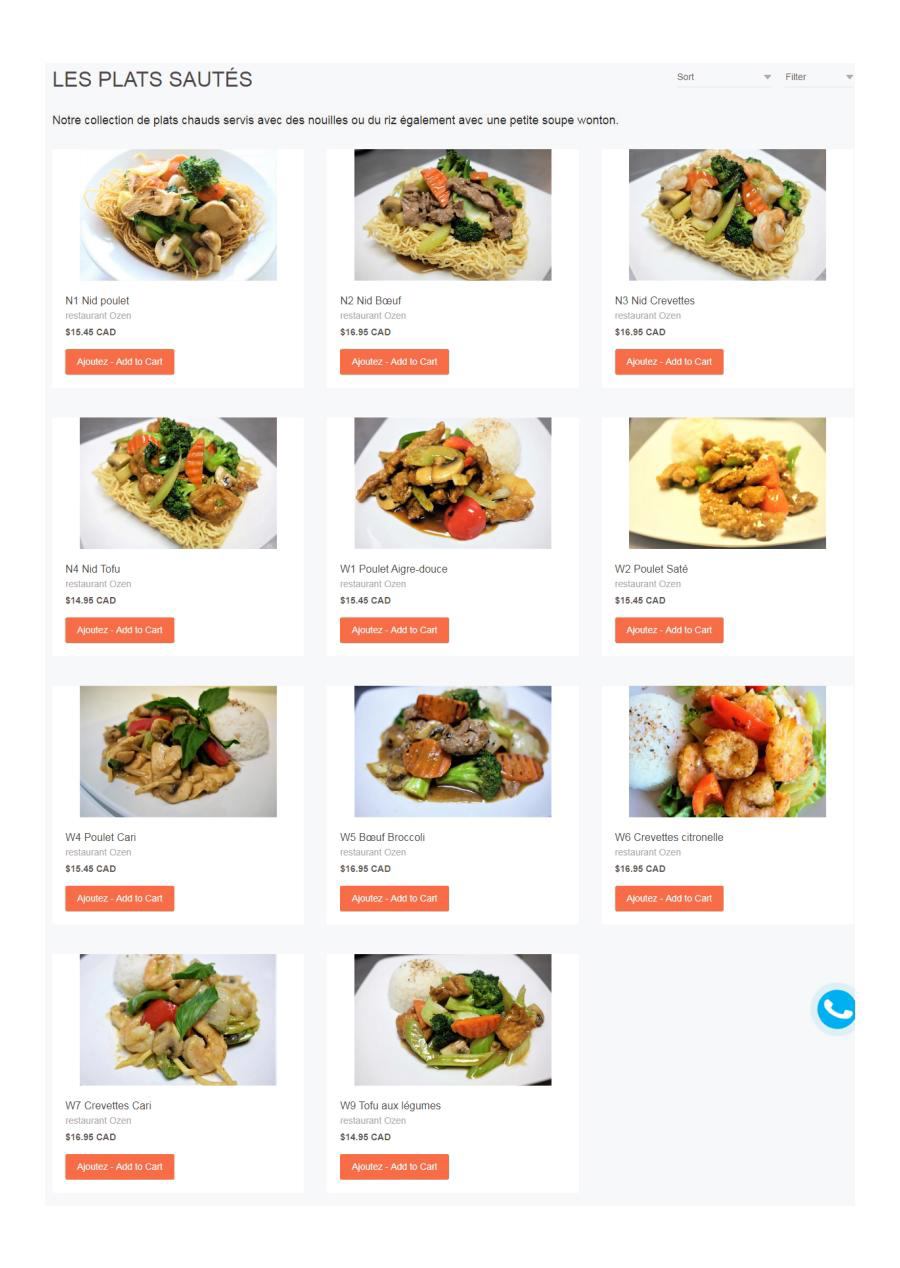Add N3 Nid Crevettes to cart
Screen dimensions: 900x1268
(669, 363)
